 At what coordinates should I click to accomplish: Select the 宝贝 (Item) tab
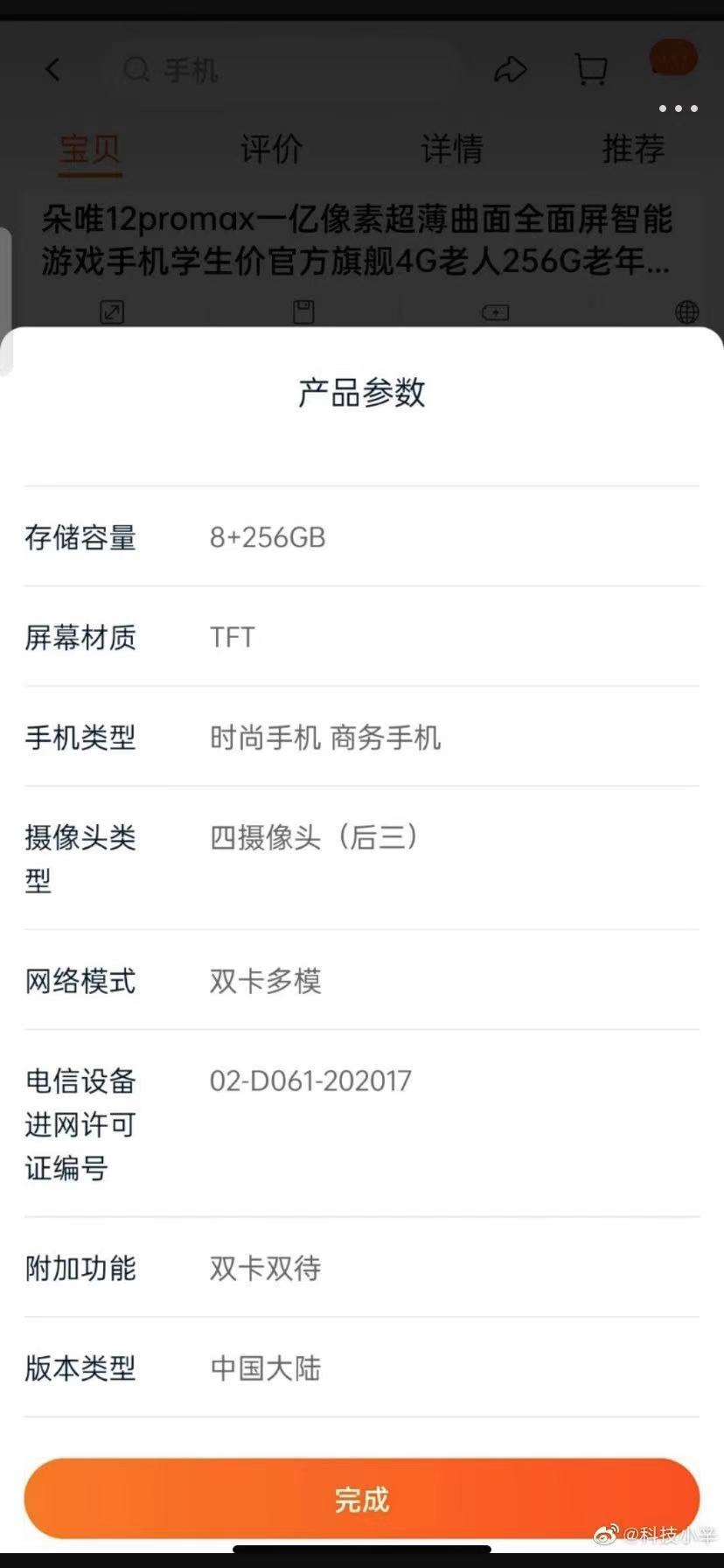(89, 150)
